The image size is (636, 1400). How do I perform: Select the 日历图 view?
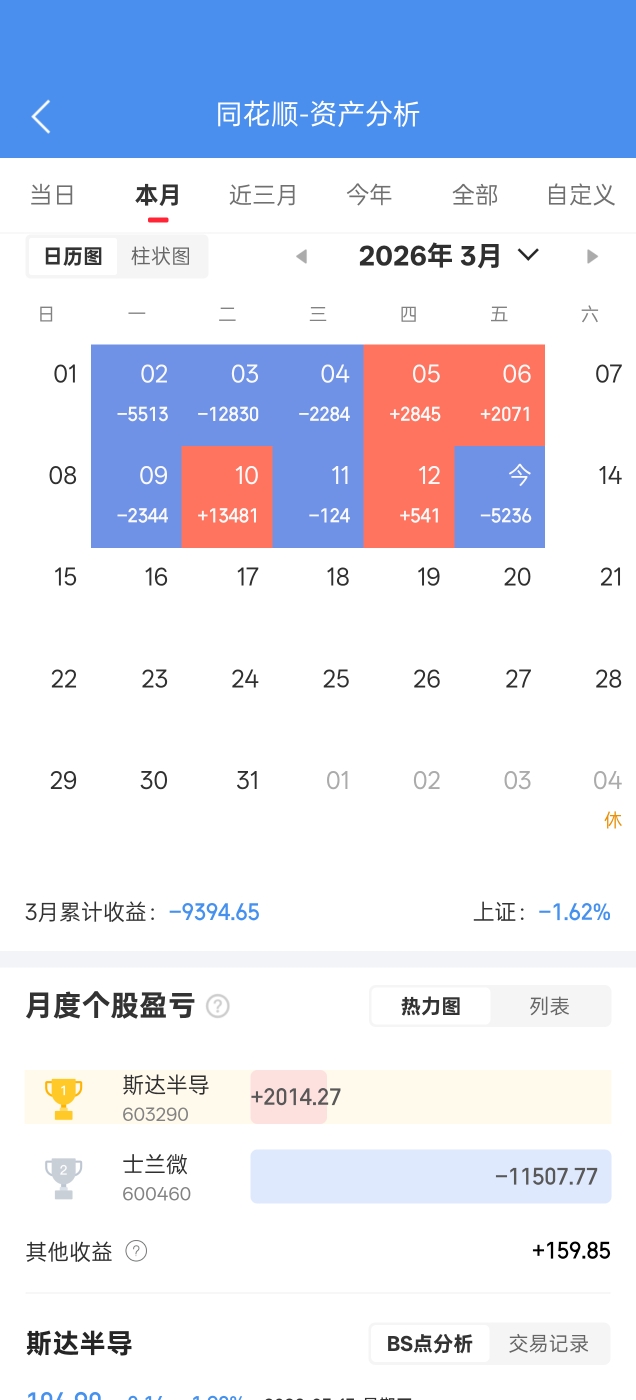coord(73,257)
